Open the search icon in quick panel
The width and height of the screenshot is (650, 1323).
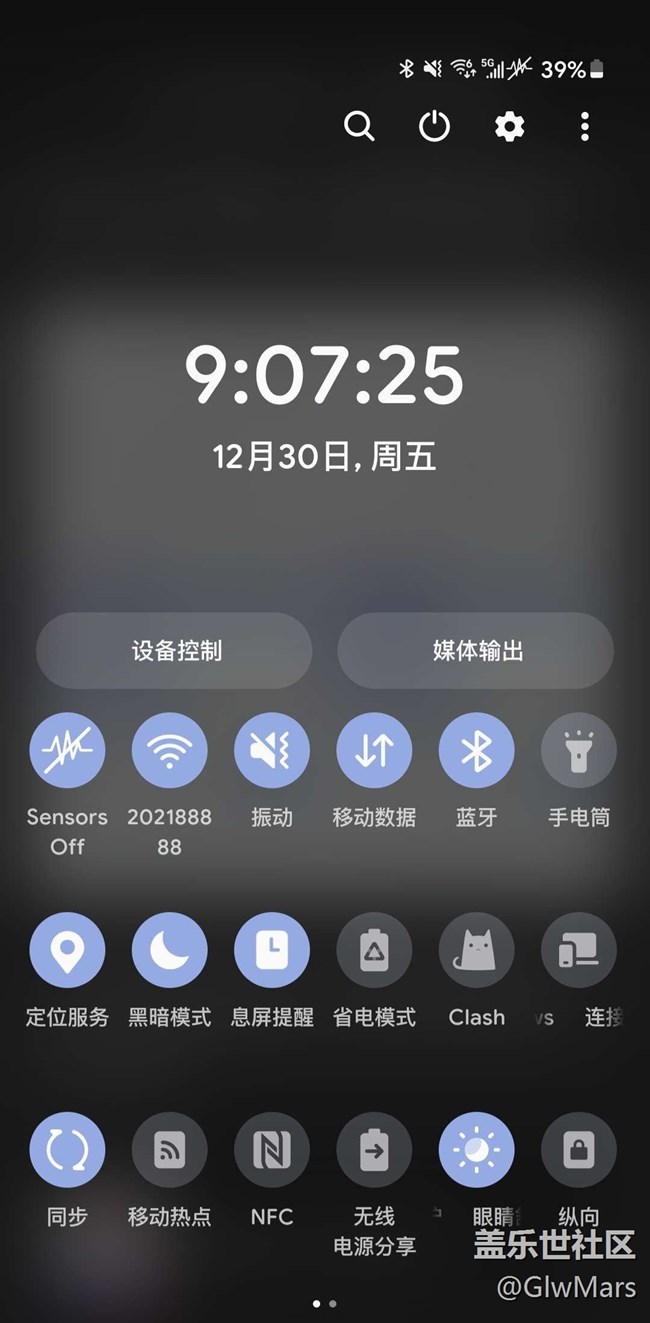359,126
